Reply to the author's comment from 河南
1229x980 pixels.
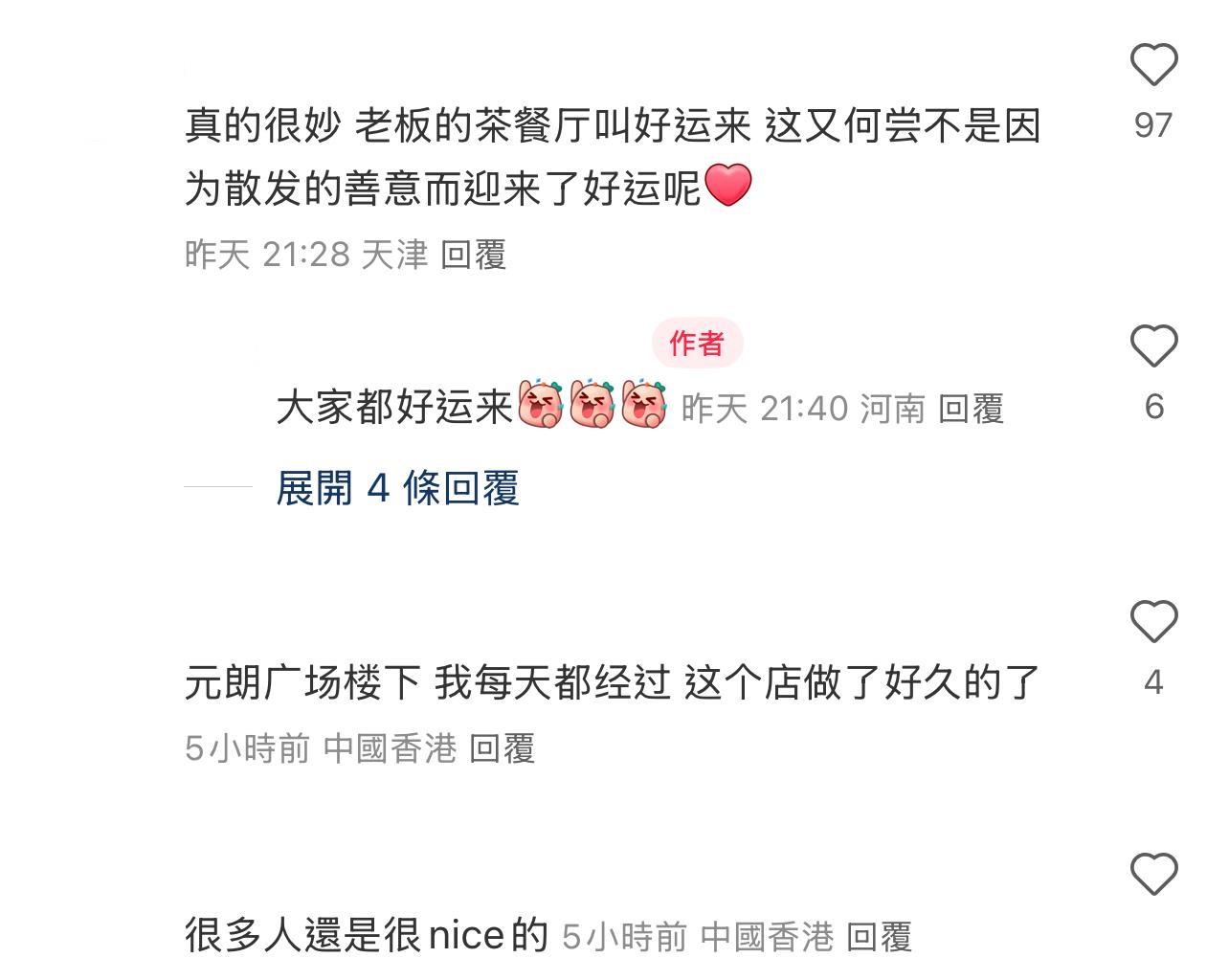(x=971, y=409)
